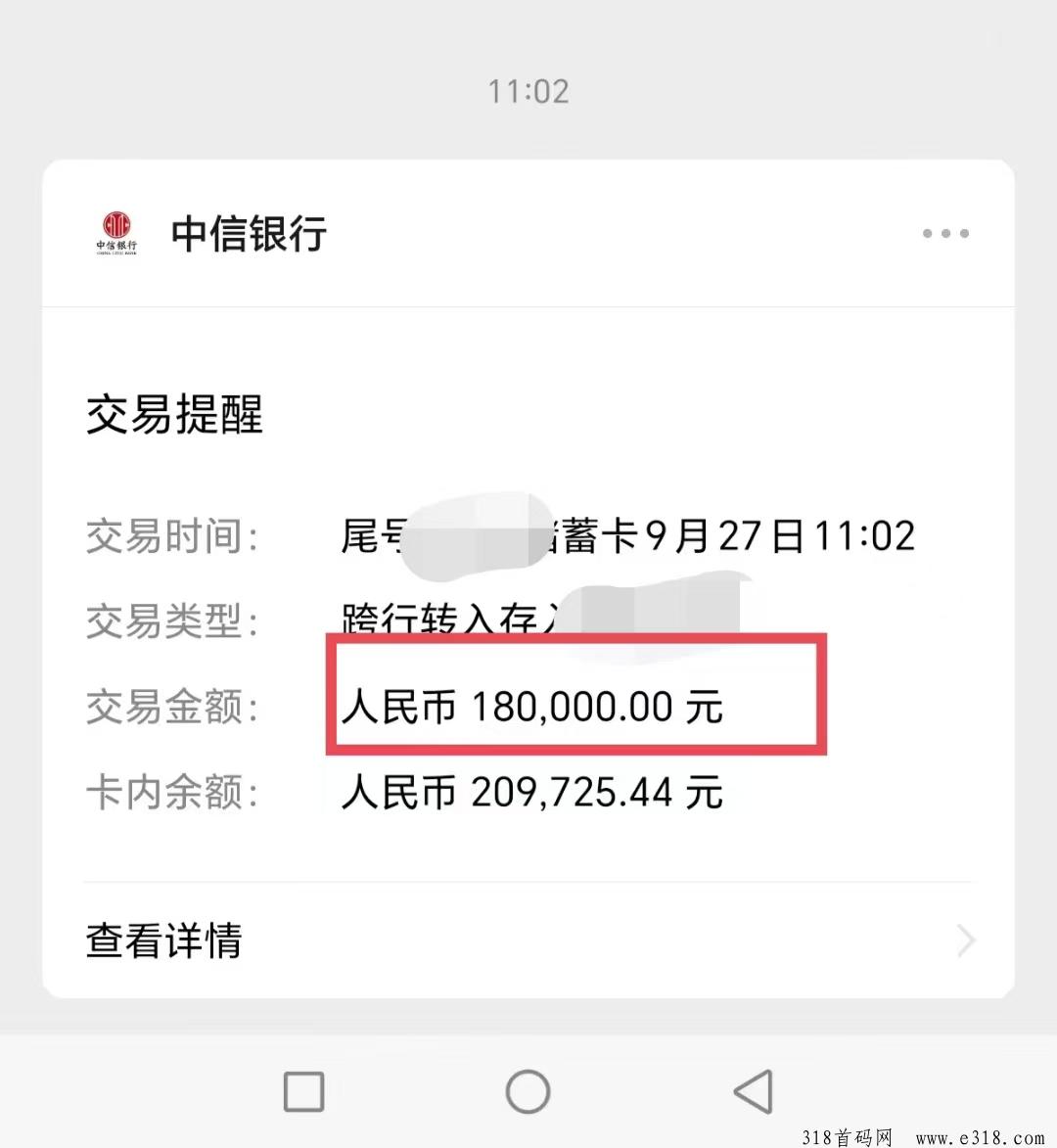Go back using the triangle navigation button
Screen dimensions: 1057x1148
754,1091
